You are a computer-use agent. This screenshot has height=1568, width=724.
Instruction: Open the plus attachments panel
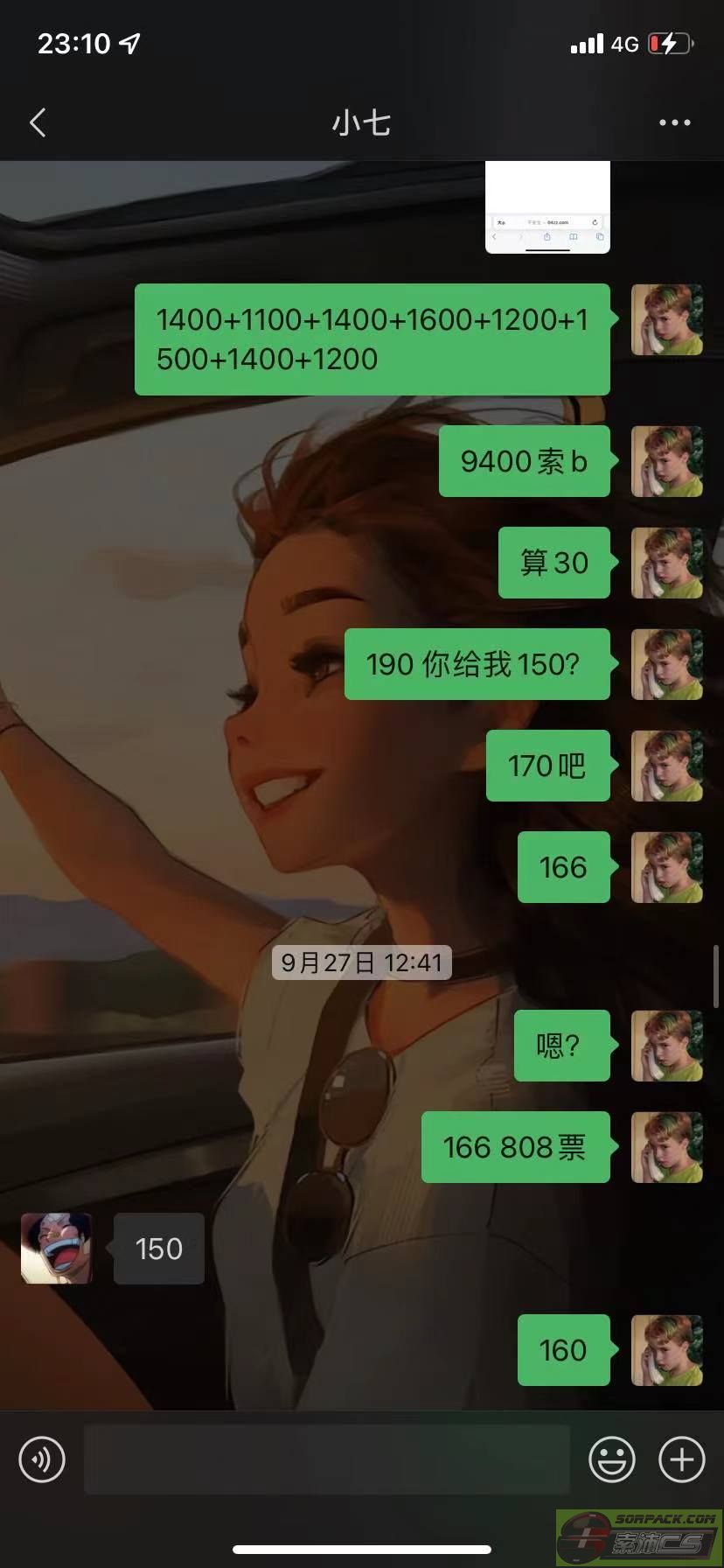pyautogui.click(x=681, y=1459)
